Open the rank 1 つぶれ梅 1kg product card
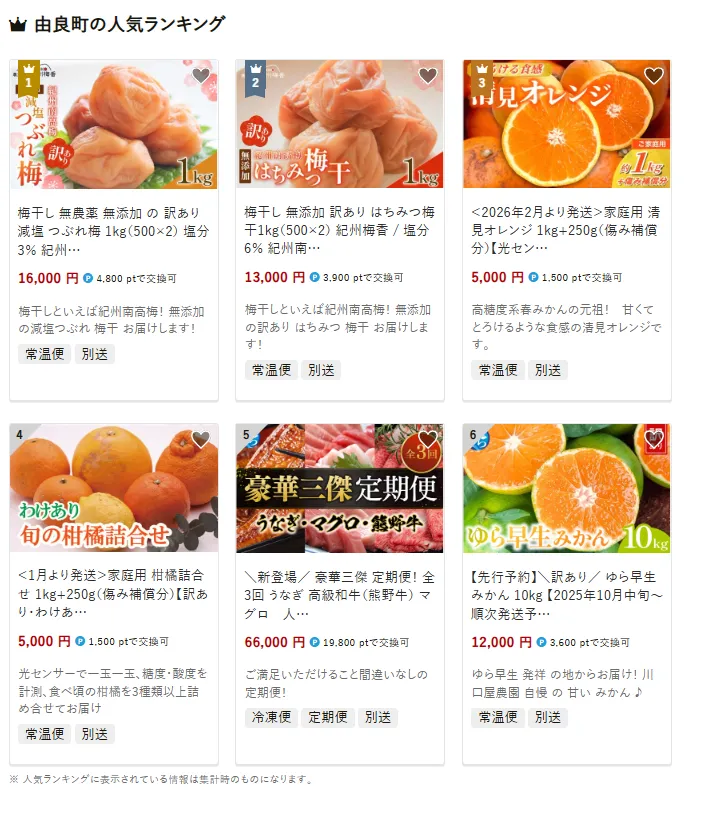The image size is (716, 813). tap(113, 230)
